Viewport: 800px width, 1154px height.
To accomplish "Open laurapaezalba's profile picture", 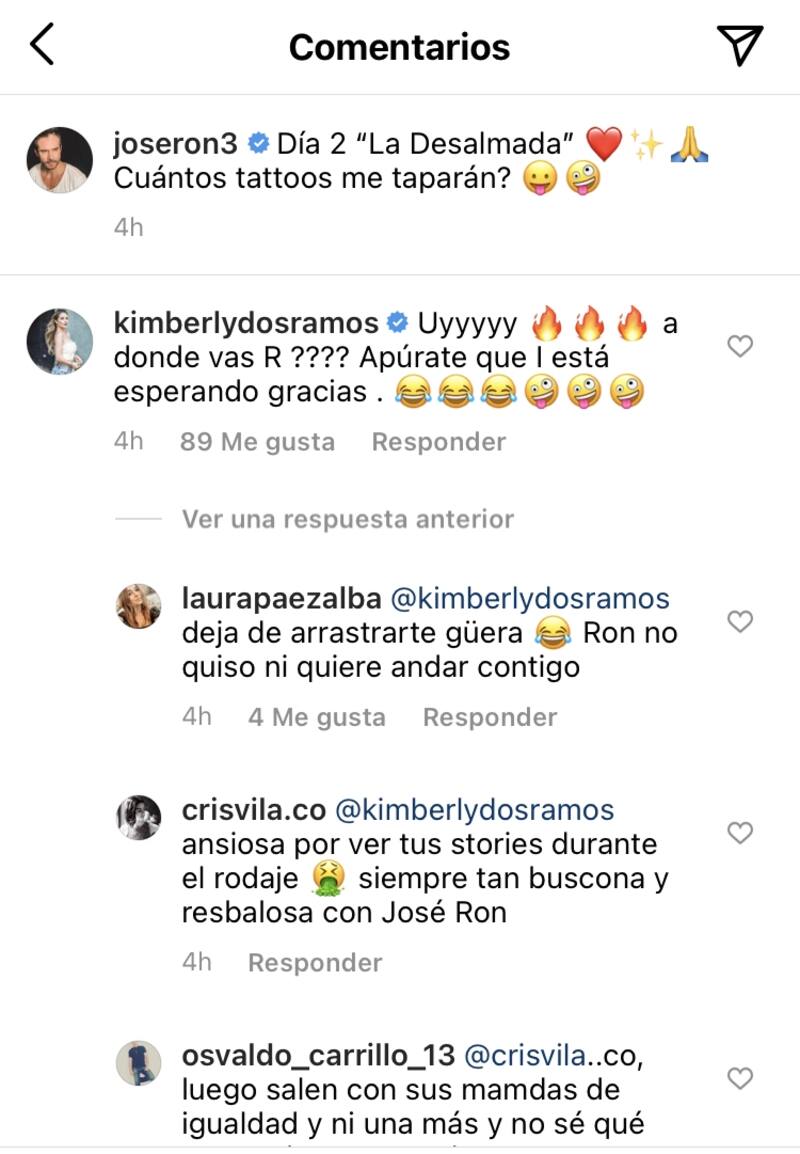I will [x=138, y=606].
